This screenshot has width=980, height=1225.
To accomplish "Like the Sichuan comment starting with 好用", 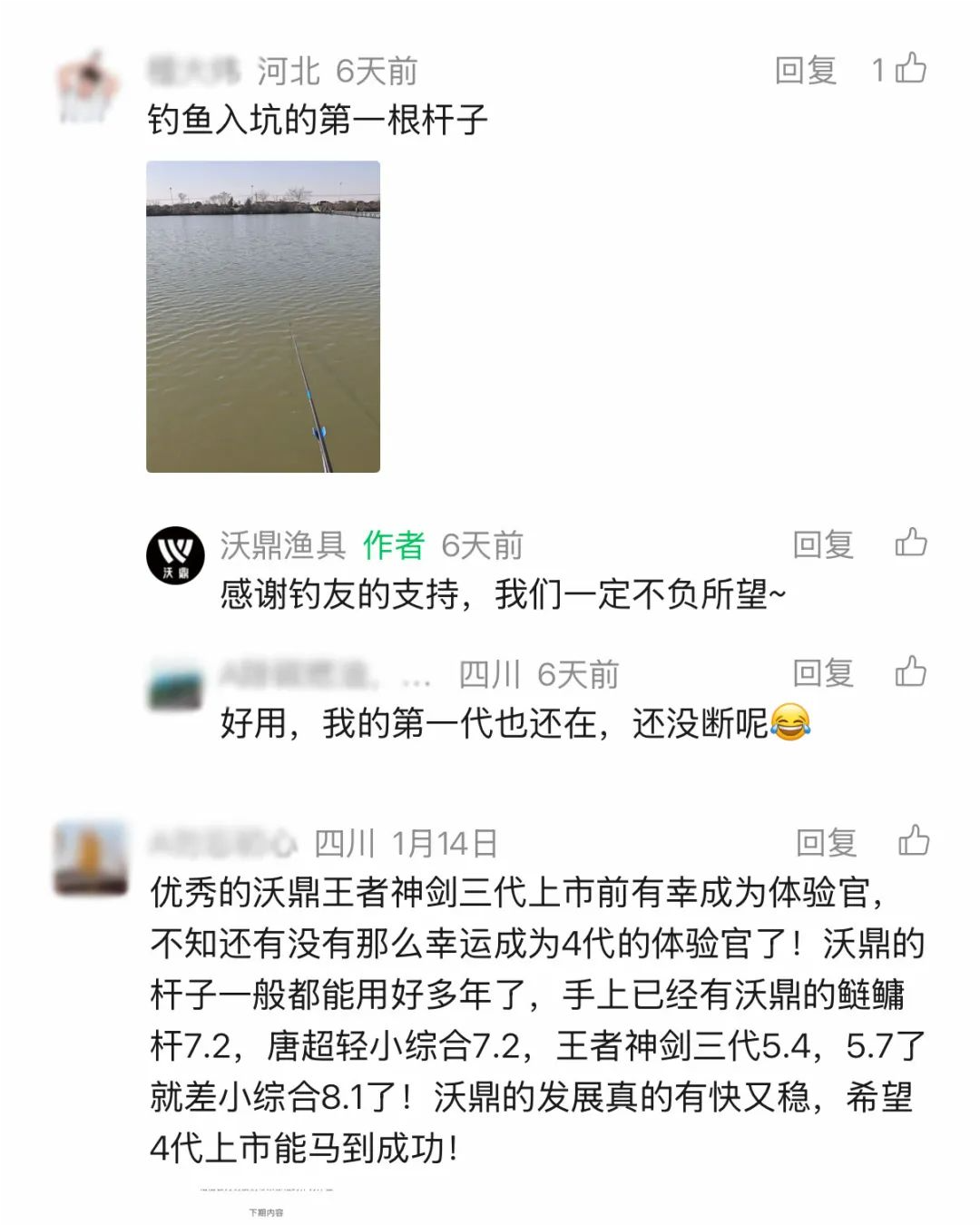I will 911,671.
